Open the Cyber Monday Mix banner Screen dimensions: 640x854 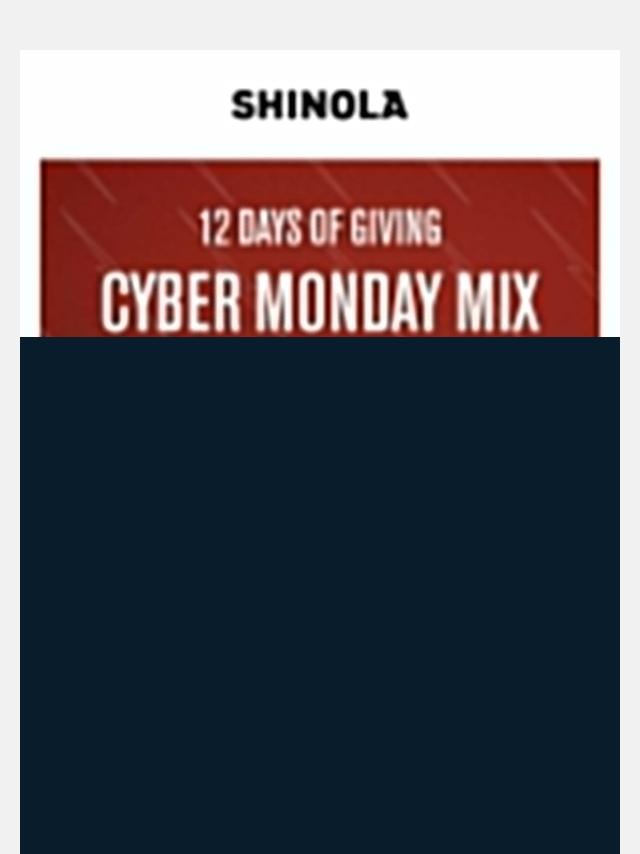pos(320,248)
